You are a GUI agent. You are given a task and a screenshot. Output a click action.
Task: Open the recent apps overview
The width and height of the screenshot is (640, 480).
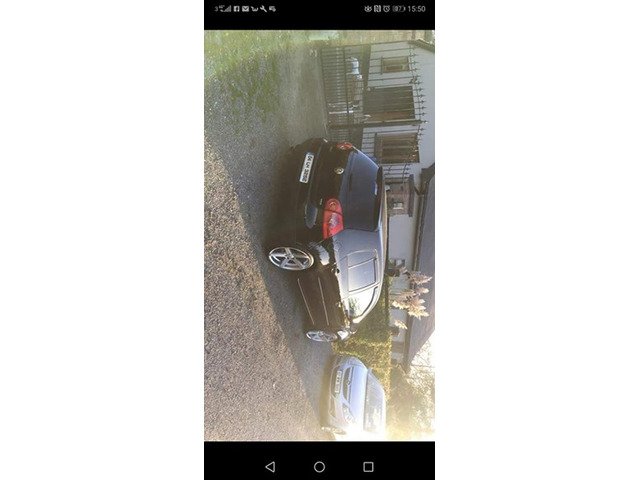click(x=368, y=466)
